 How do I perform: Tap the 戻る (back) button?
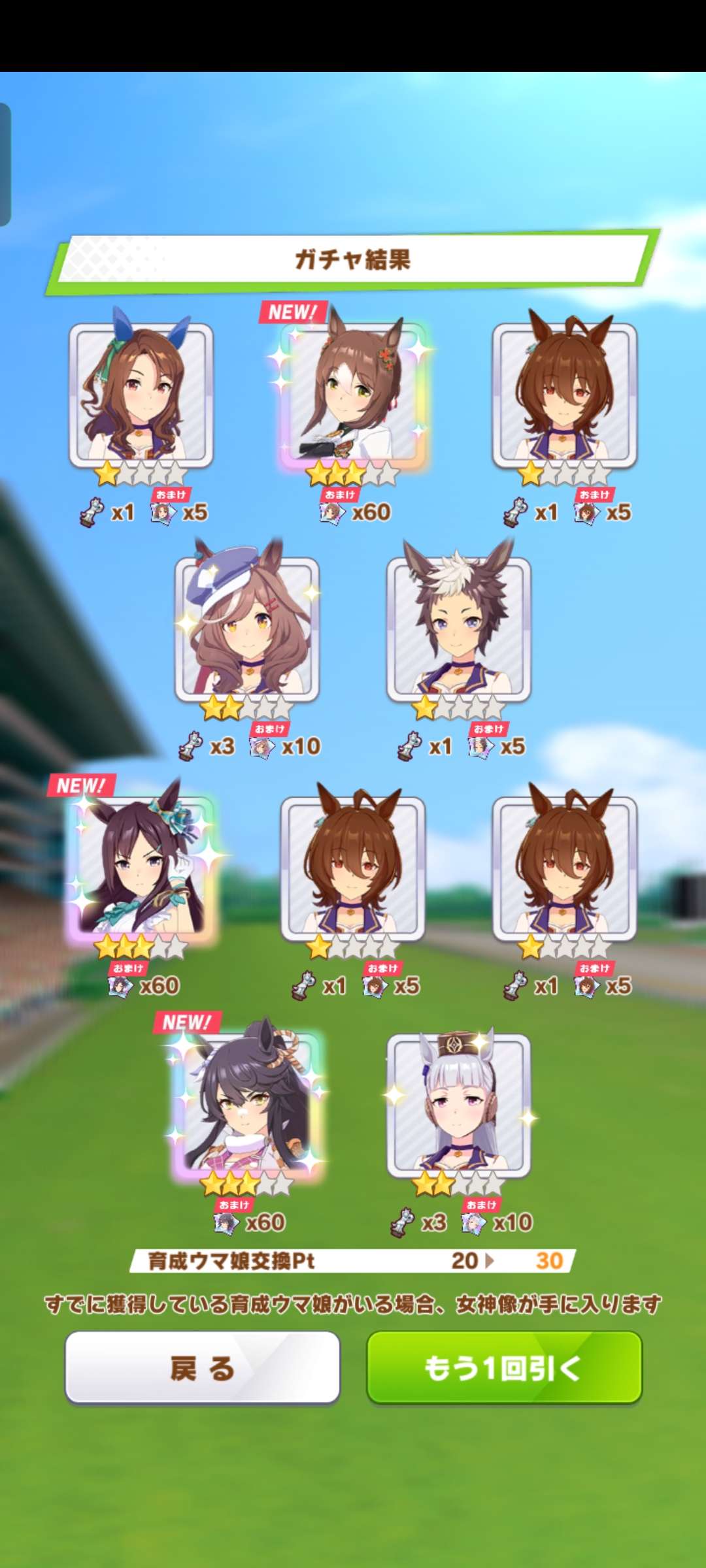[203, 1367]
